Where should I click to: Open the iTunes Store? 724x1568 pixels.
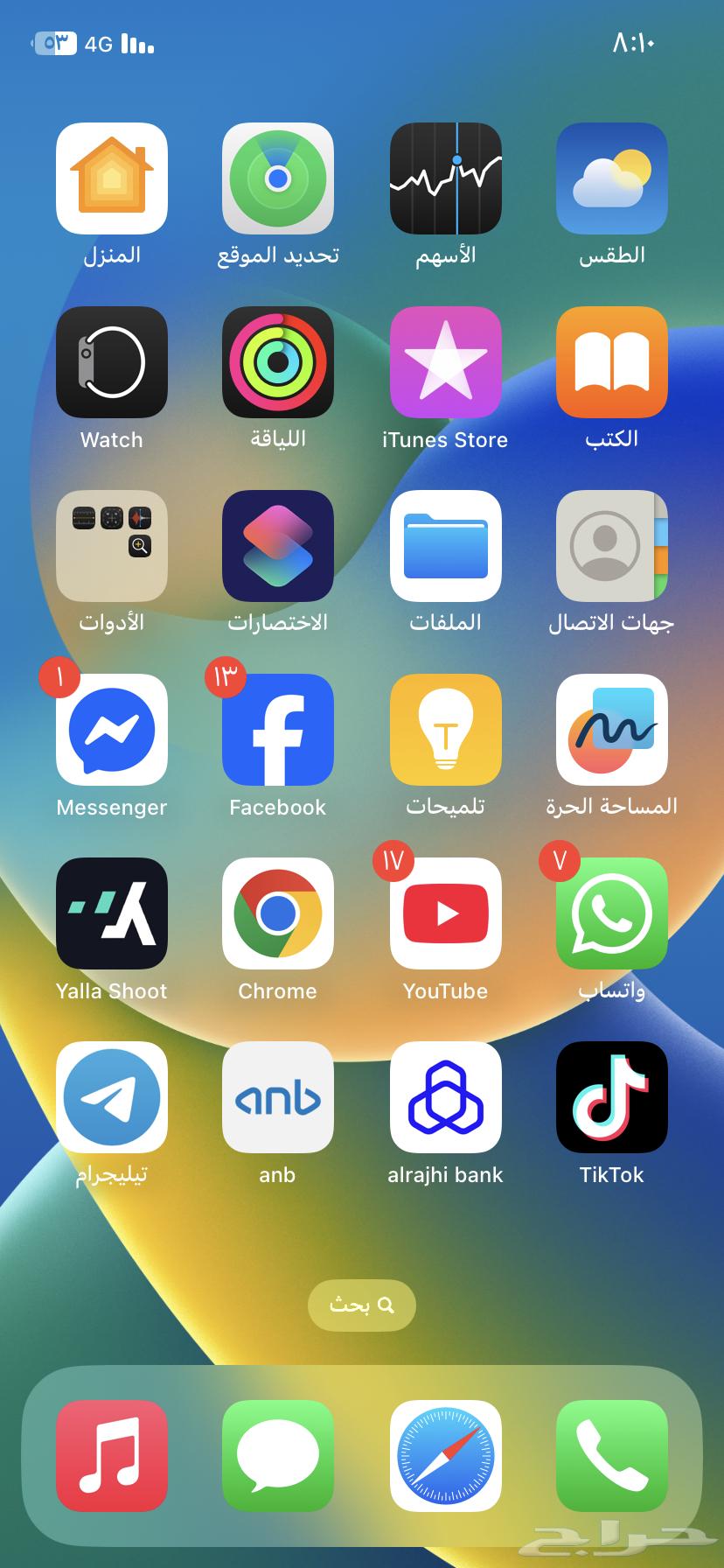coord(445,362)
